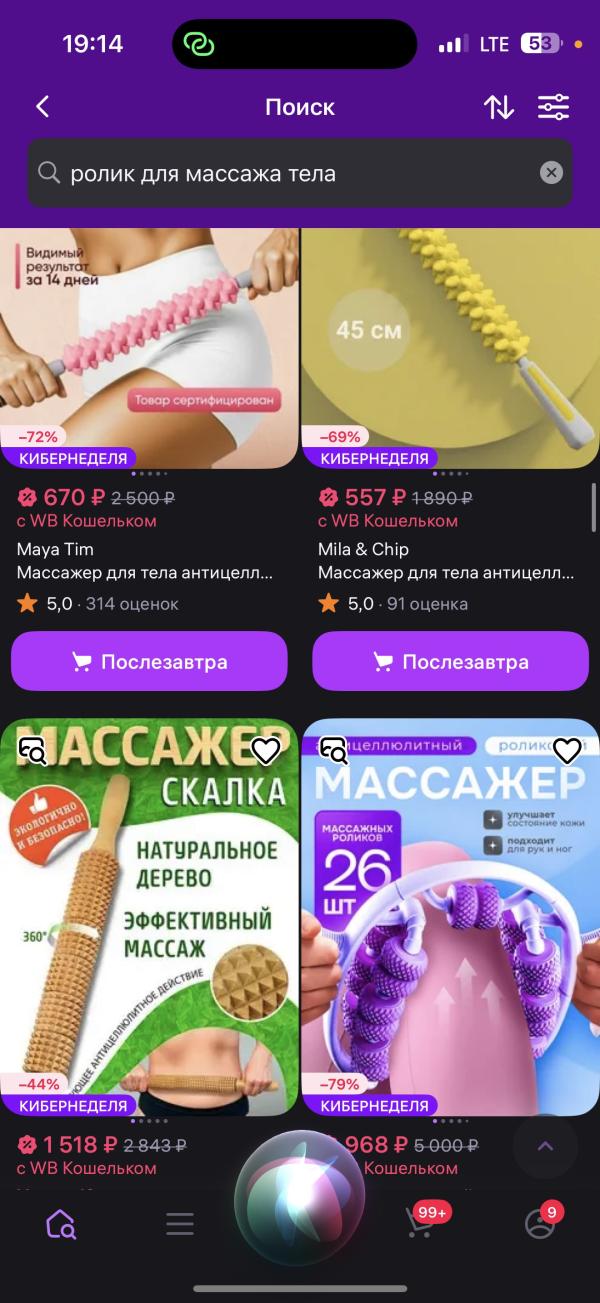
Task: Favorite the purple 26-roller massager
Action: 567,751
